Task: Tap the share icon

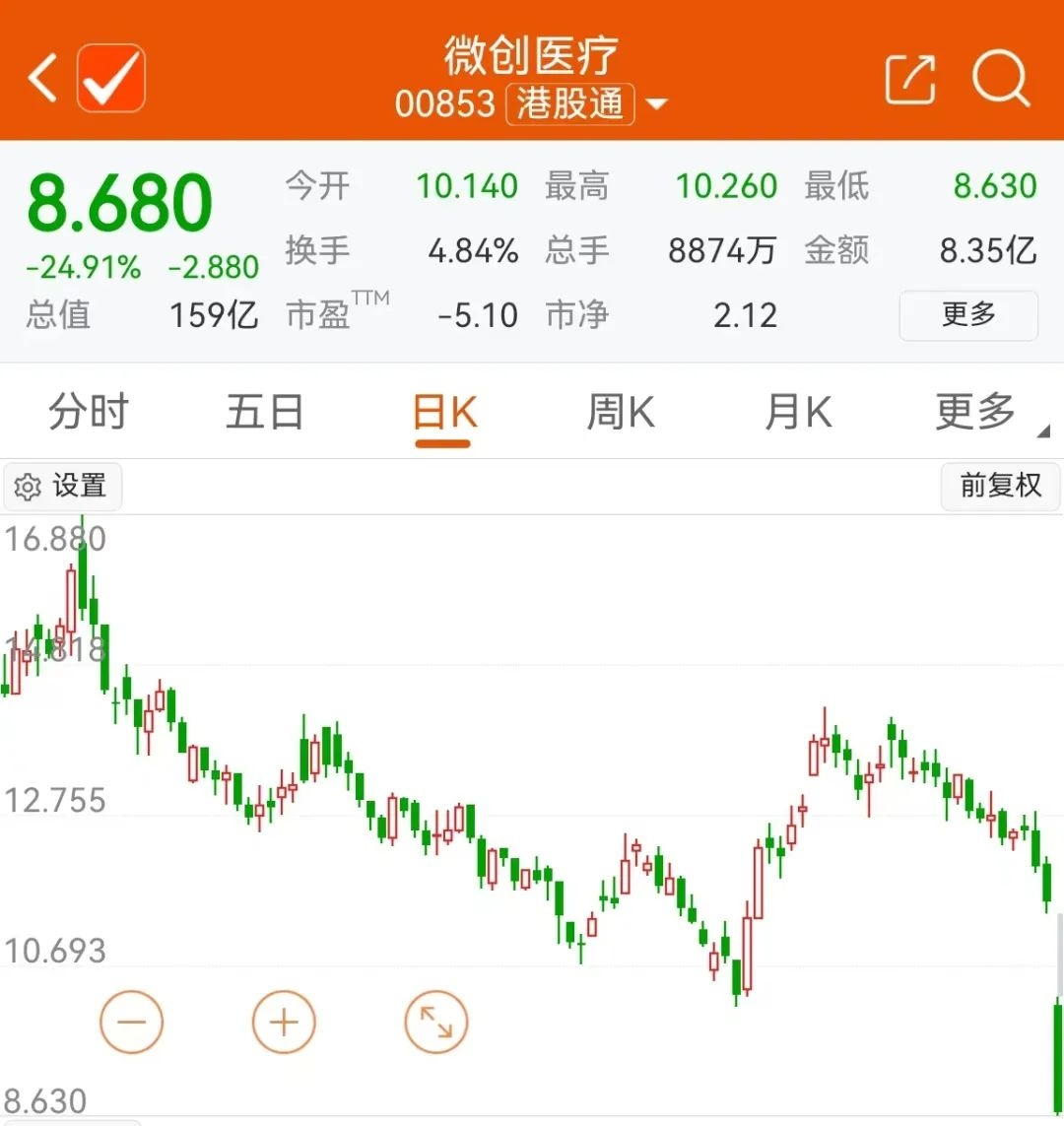Action: [x=910, y=79]
